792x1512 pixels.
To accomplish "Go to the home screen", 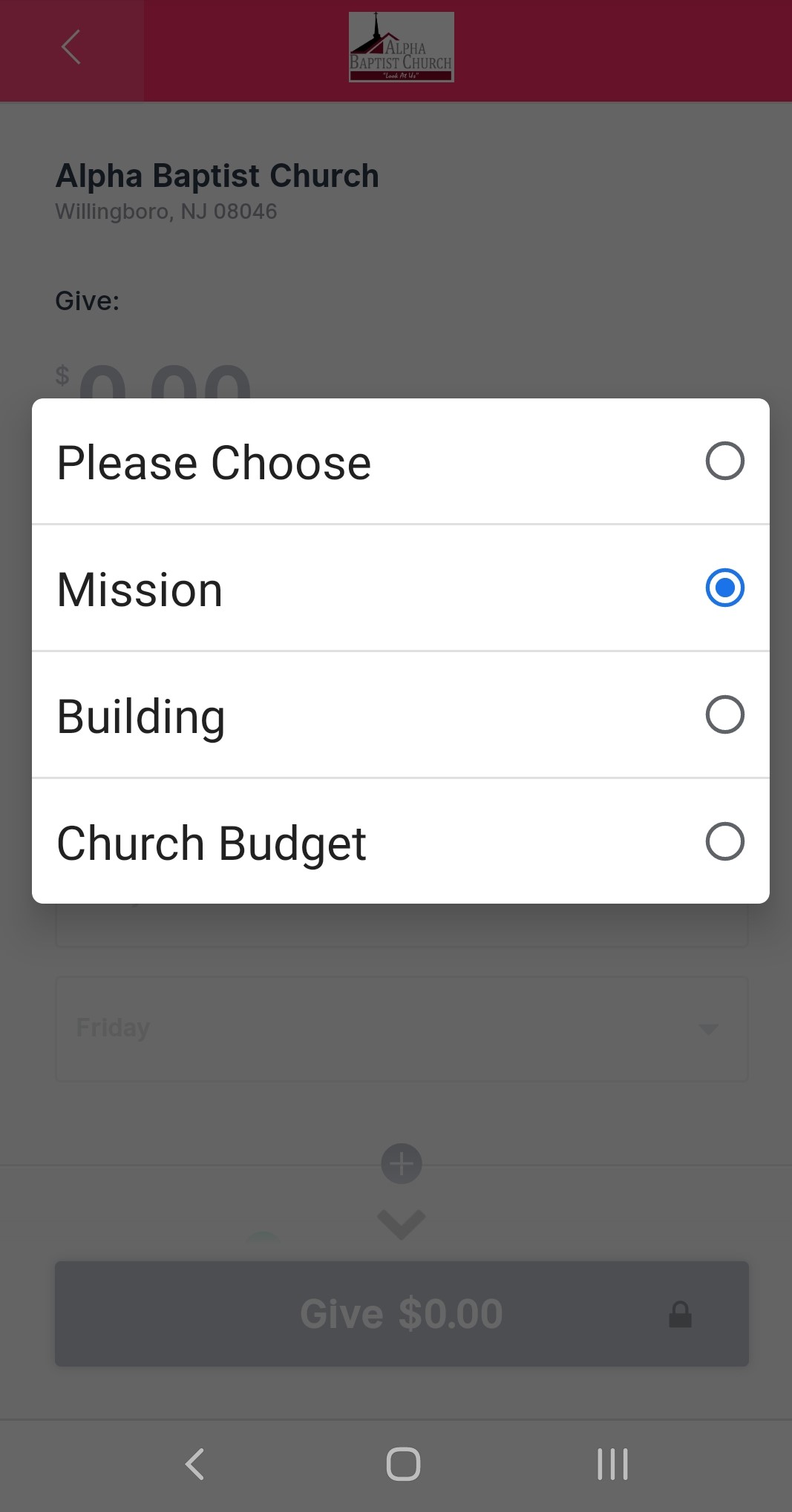I will pyautogui.click(x=403, y=1465).
